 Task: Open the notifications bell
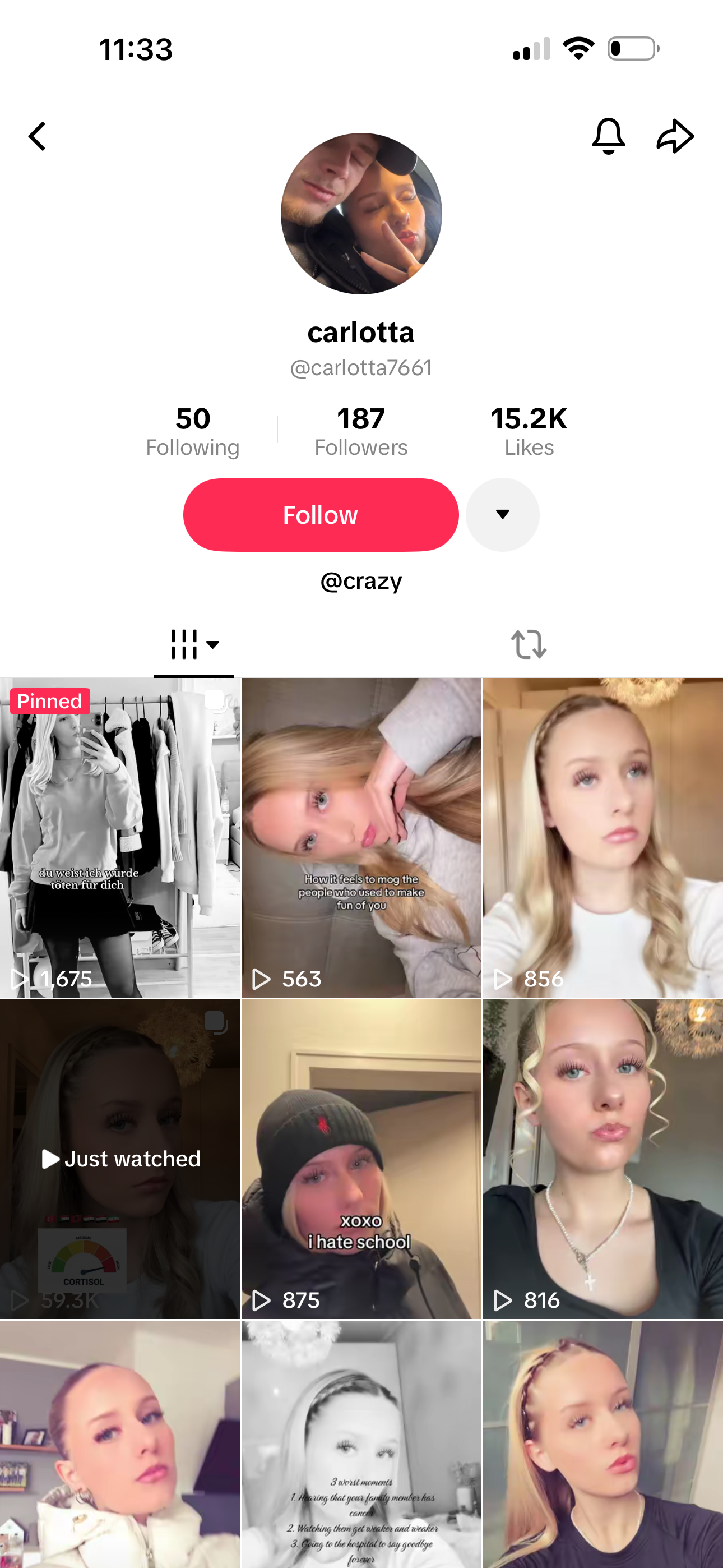(608, 136)
